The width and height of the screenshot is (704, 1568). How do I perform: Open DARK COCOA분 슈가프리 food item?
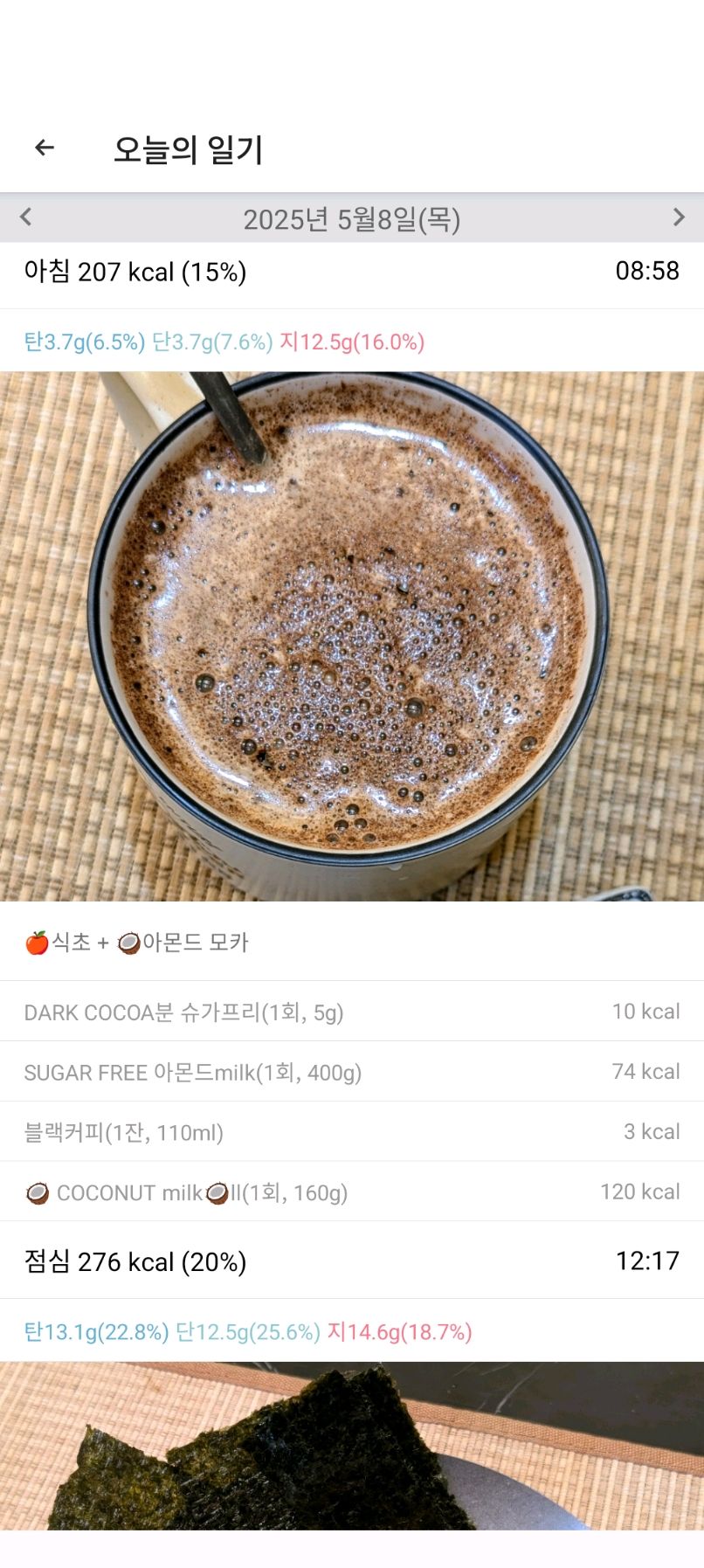(x=351, y=1012)
